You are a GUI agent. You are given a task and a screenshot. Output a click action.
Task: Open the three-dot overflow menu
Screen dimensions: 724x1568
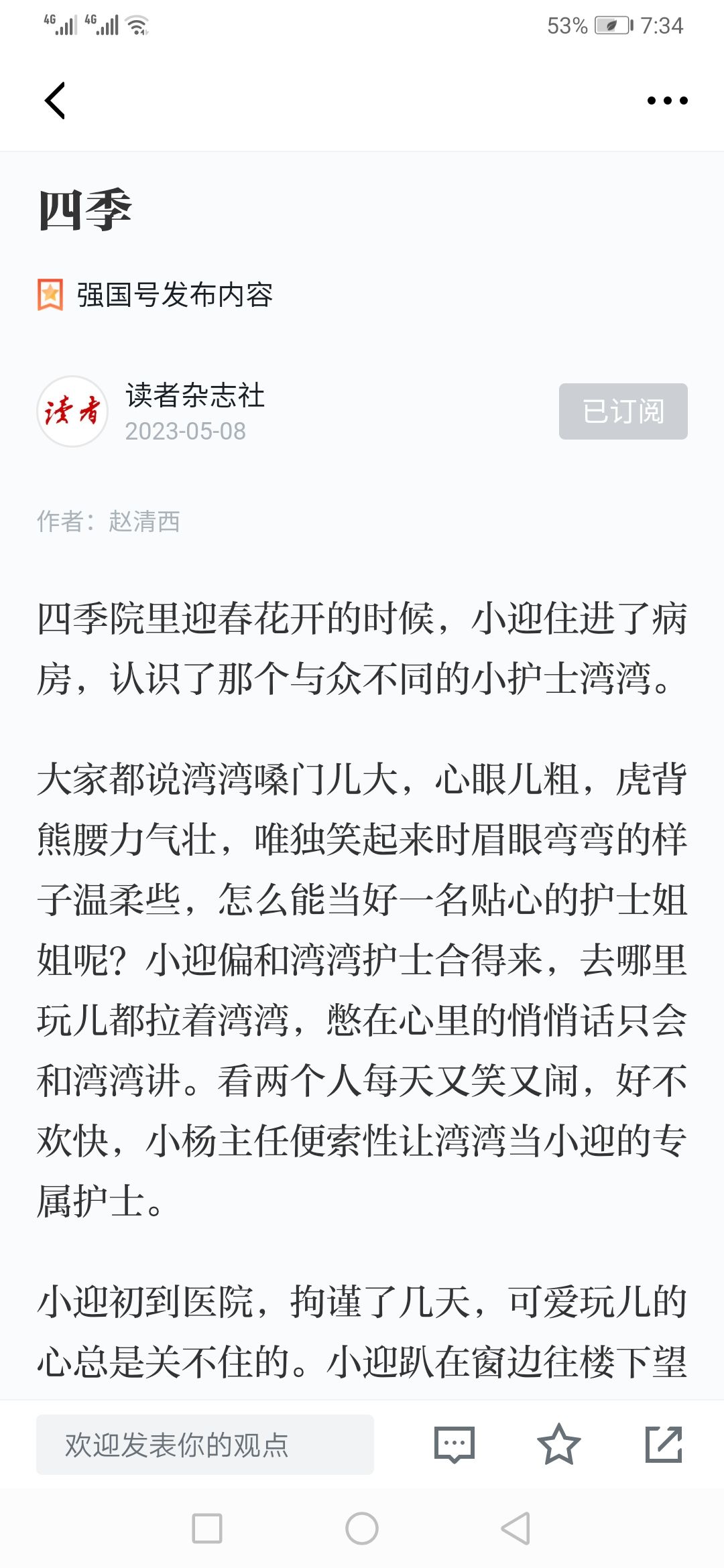point(667,101)
